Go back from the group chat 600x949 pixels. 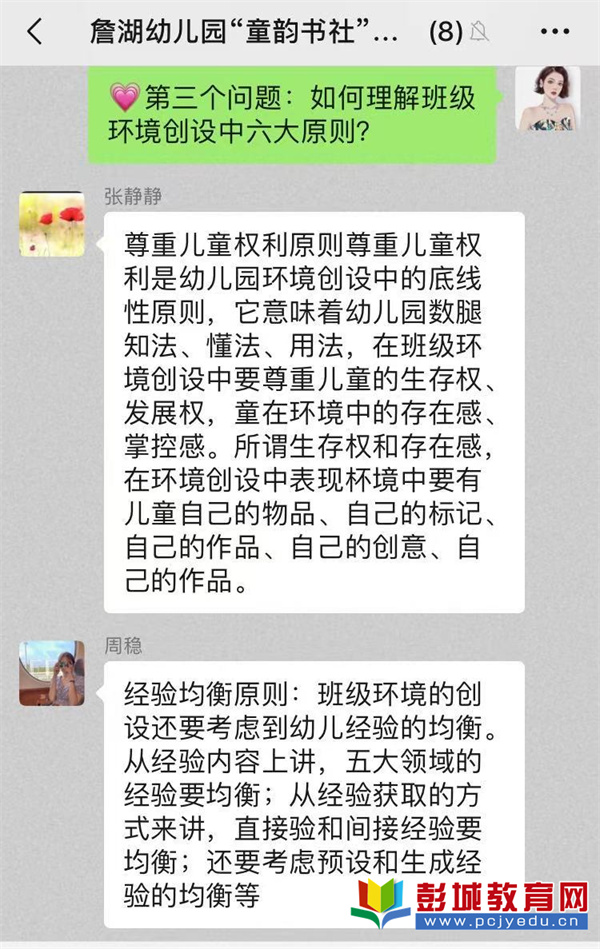click(x=35, y=32)
